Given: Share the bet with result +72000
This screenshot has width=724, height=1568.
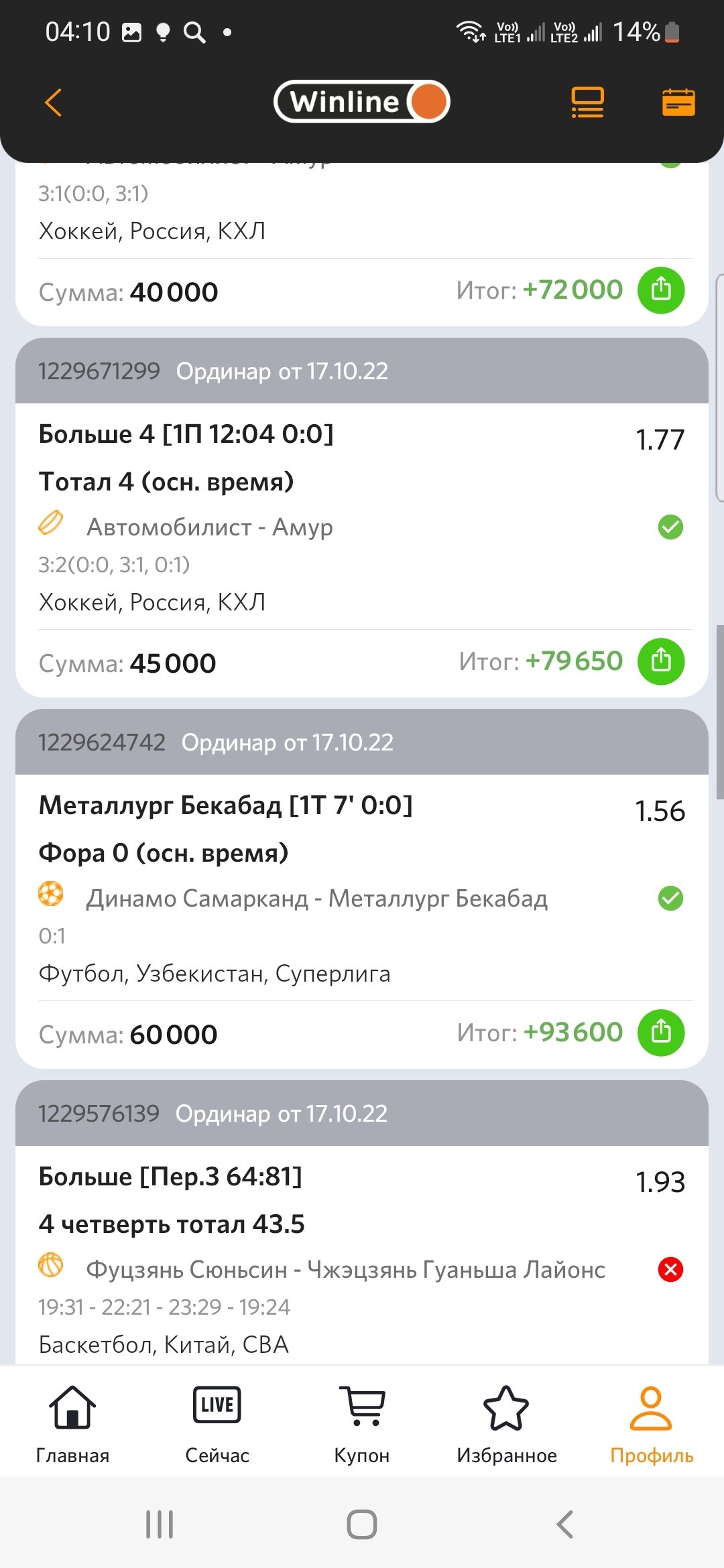Looking at the screenshot, I should coord(660,290).
